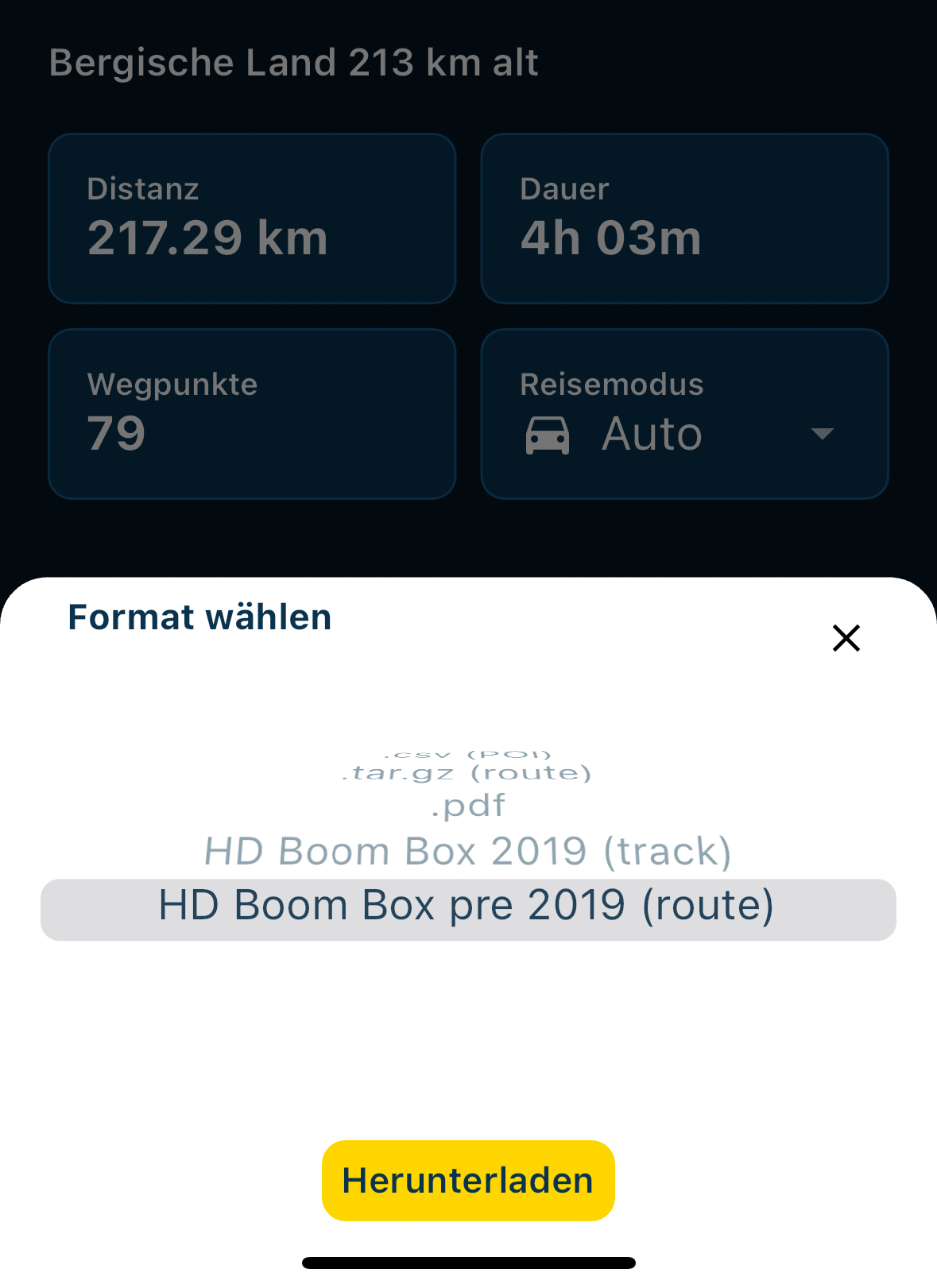Pick the .tar.gz (route) format
Screen dimensions: 937x1288
tap(467, 773)
